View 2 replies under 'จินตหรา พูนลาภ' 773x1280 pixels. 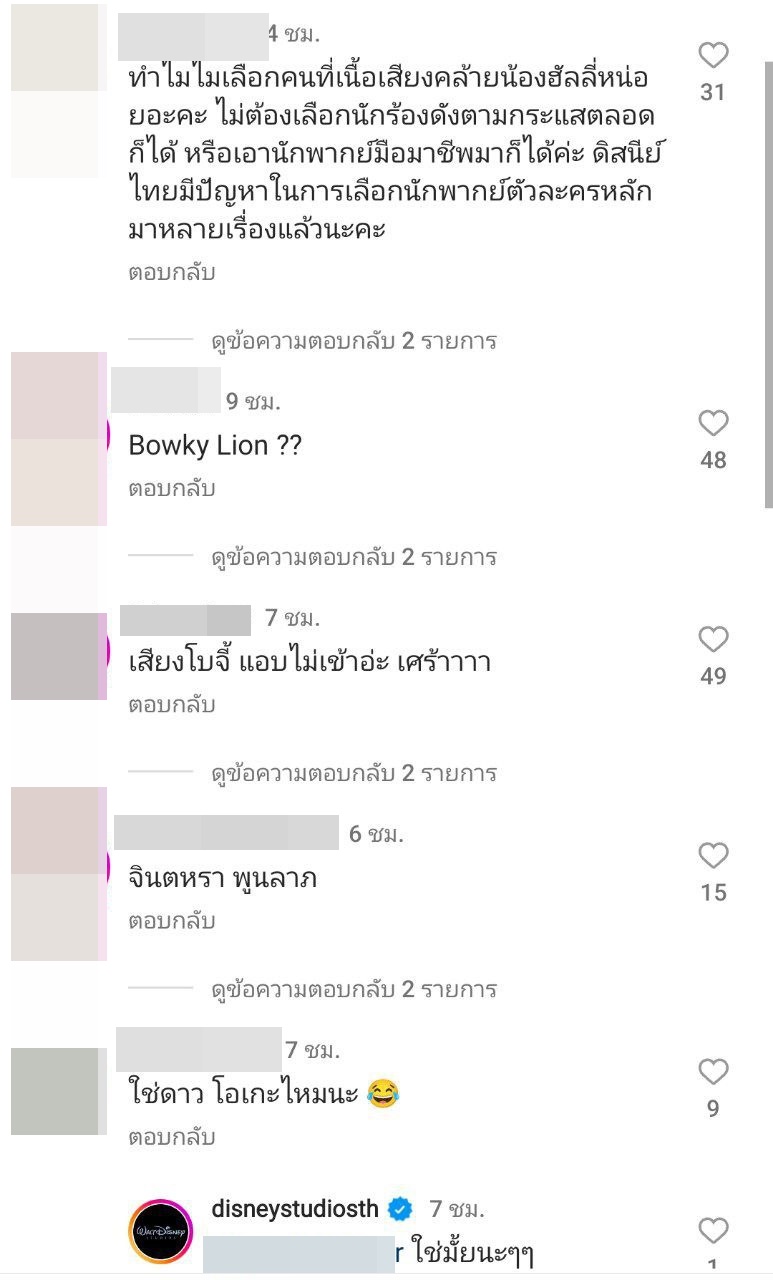354,990
